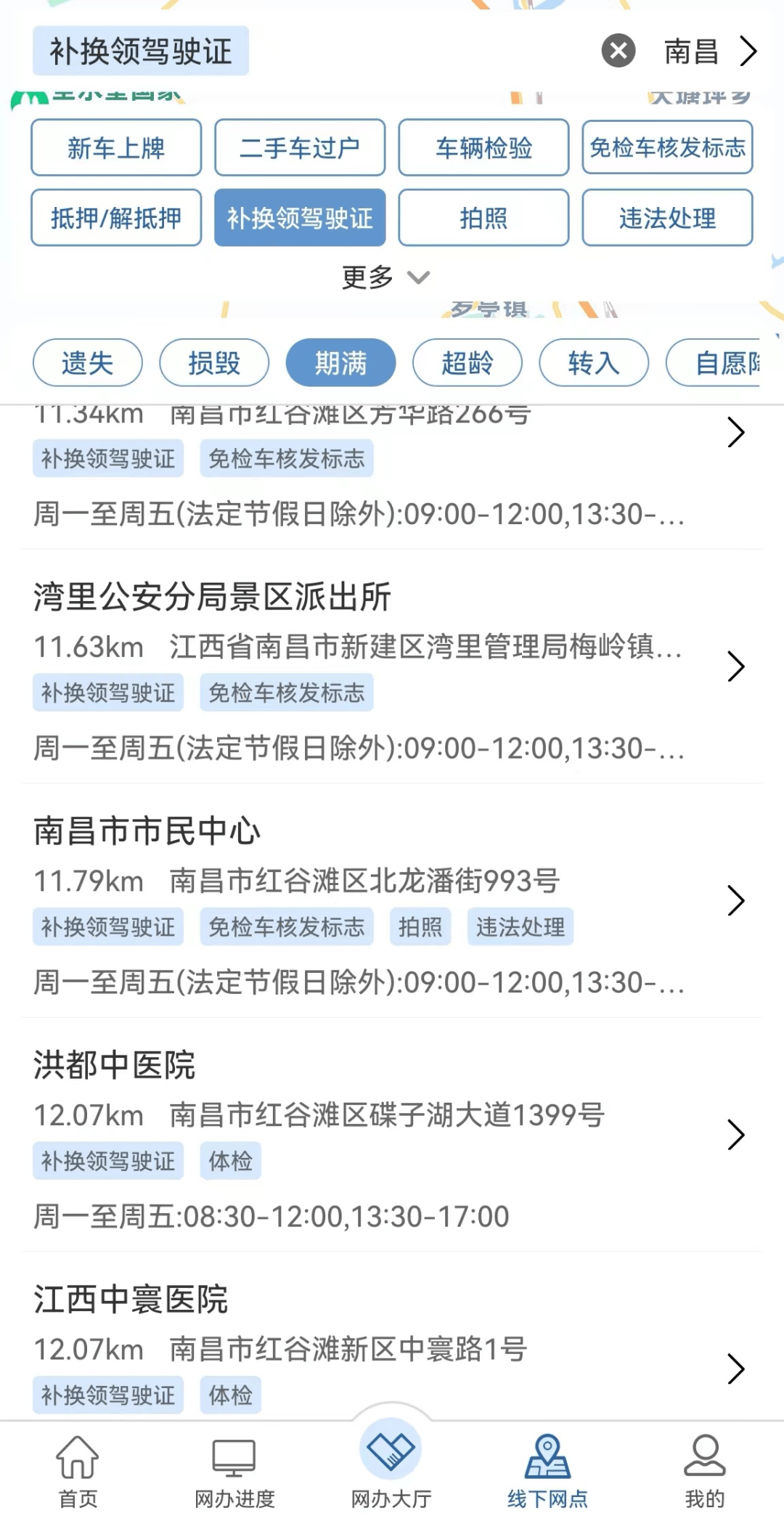
Task: Open the 首页 home icon
Action: click(78, 1470)
